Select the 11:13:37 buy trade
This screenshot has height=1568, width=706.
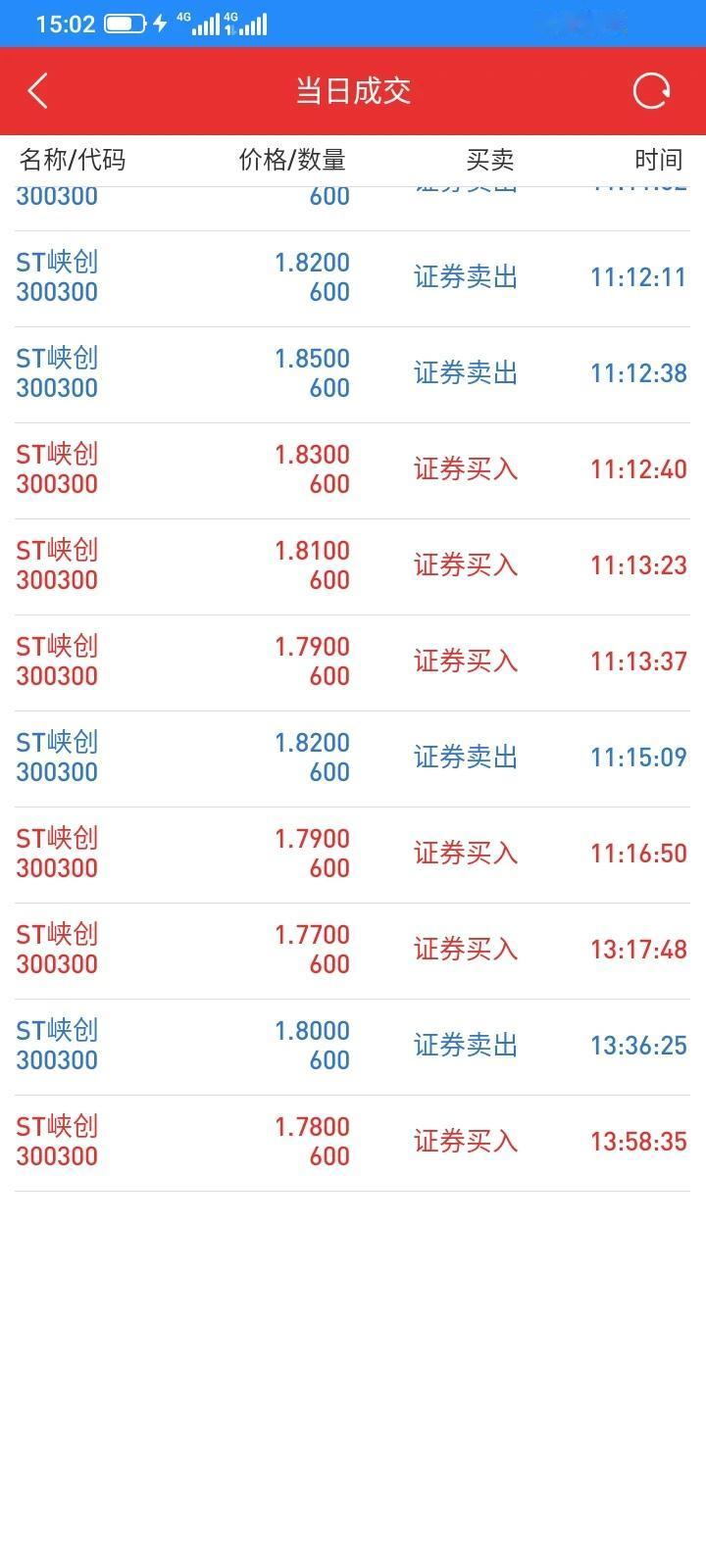click(353, 663)
